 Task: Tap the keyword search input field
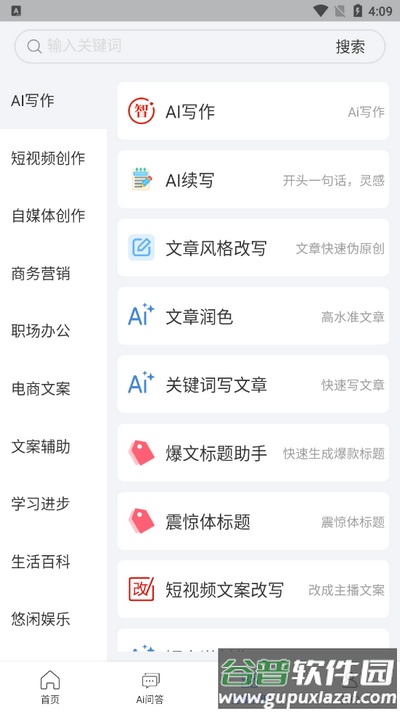[177, 46]
